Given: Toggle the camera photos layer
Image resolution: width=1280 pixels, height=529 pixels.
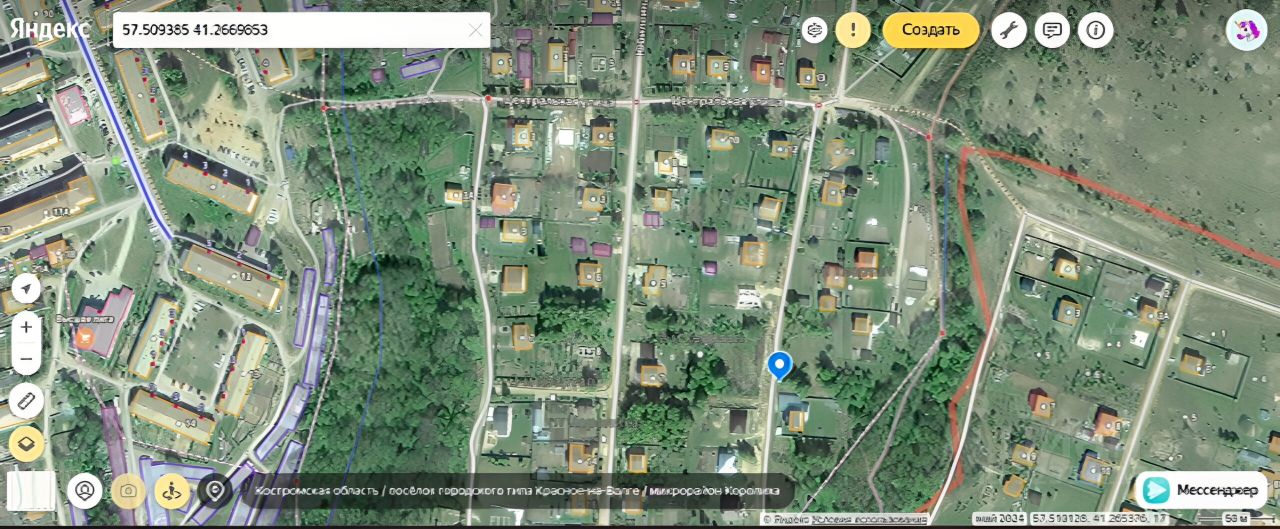Looking at the screenshot, I should pyautogui.click(x=128, y=490).
